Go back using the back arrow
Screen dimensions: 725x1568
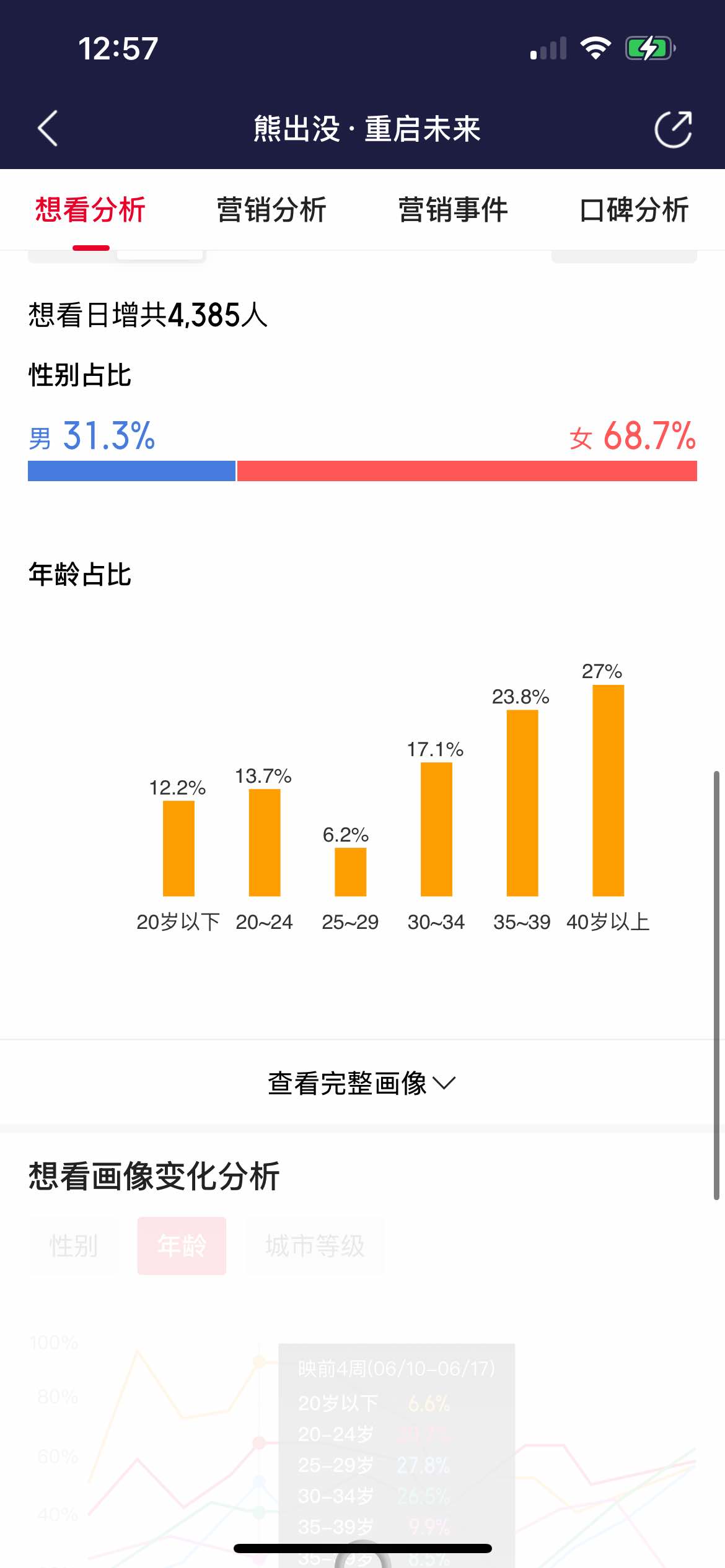48,129
